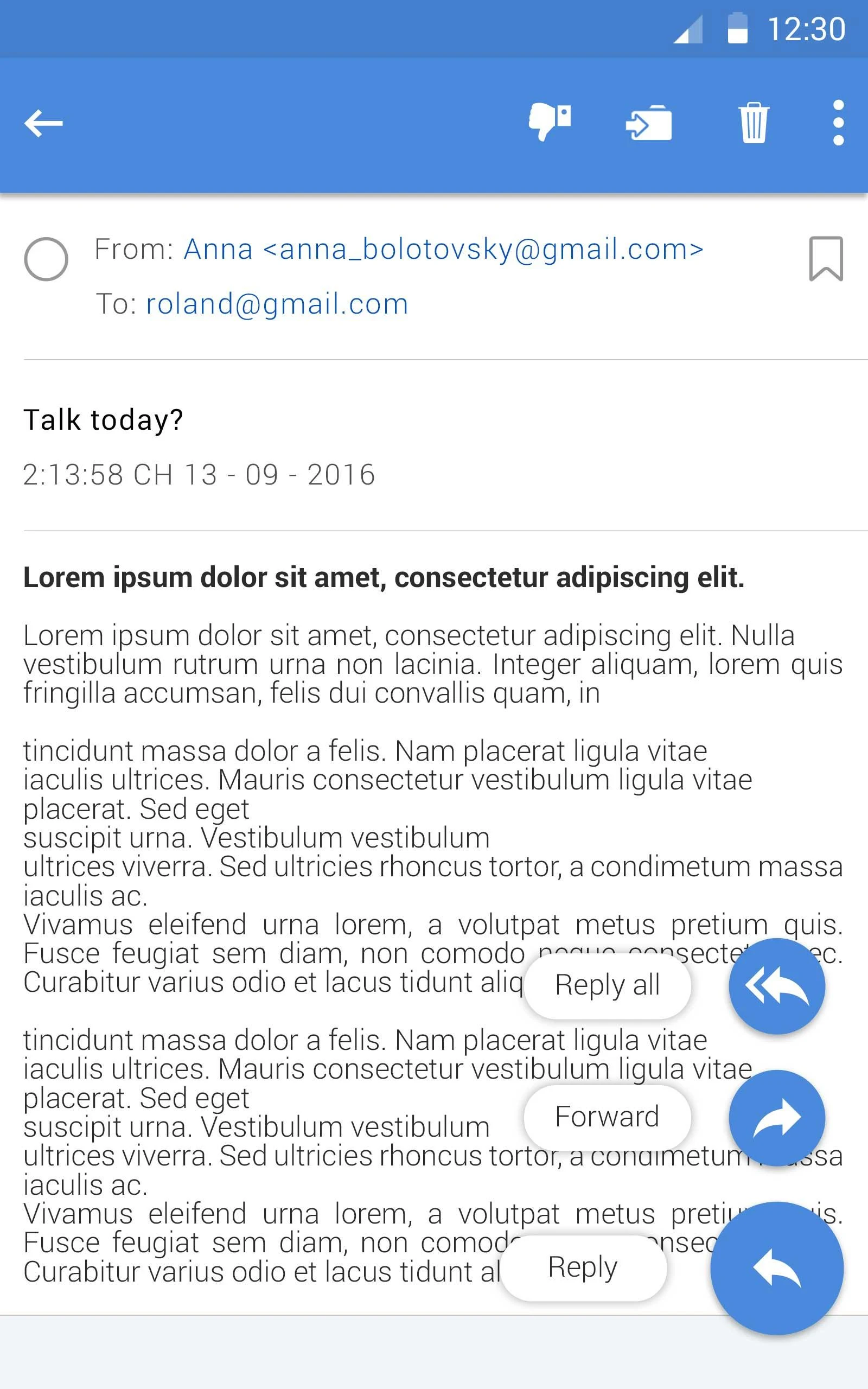
Task: Go back using the arrow
Action: click(x=43, y=123)
